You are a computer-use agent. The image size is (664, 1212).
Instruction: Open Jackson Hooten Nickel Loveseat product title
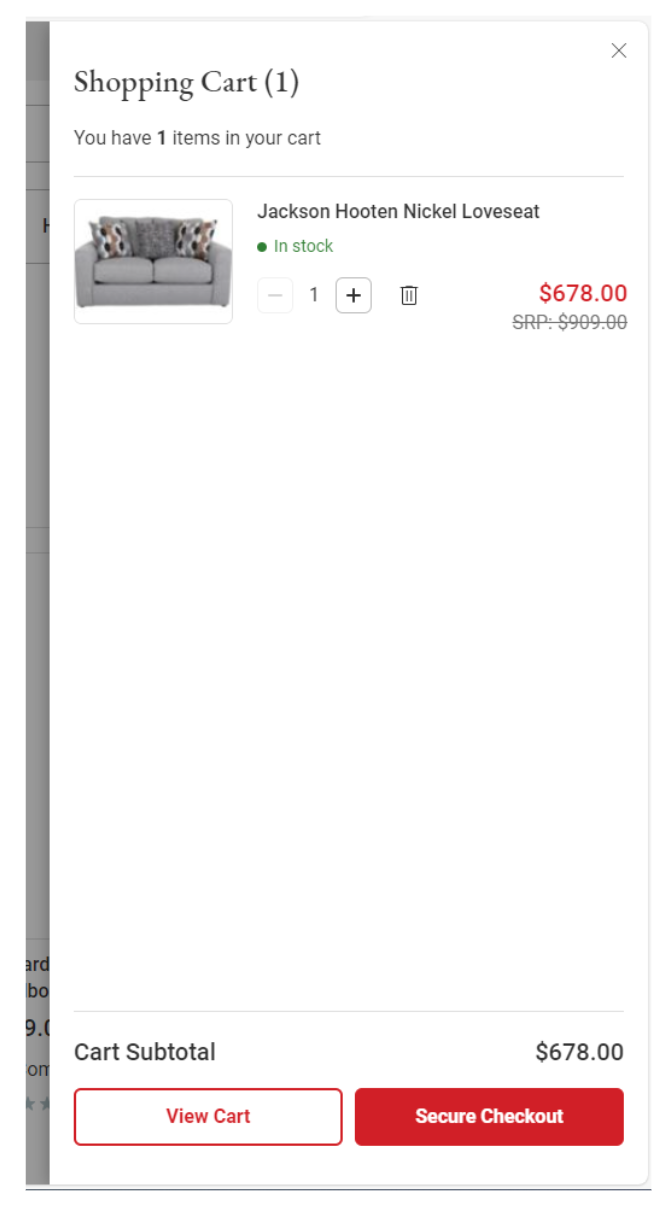point(398,212)
